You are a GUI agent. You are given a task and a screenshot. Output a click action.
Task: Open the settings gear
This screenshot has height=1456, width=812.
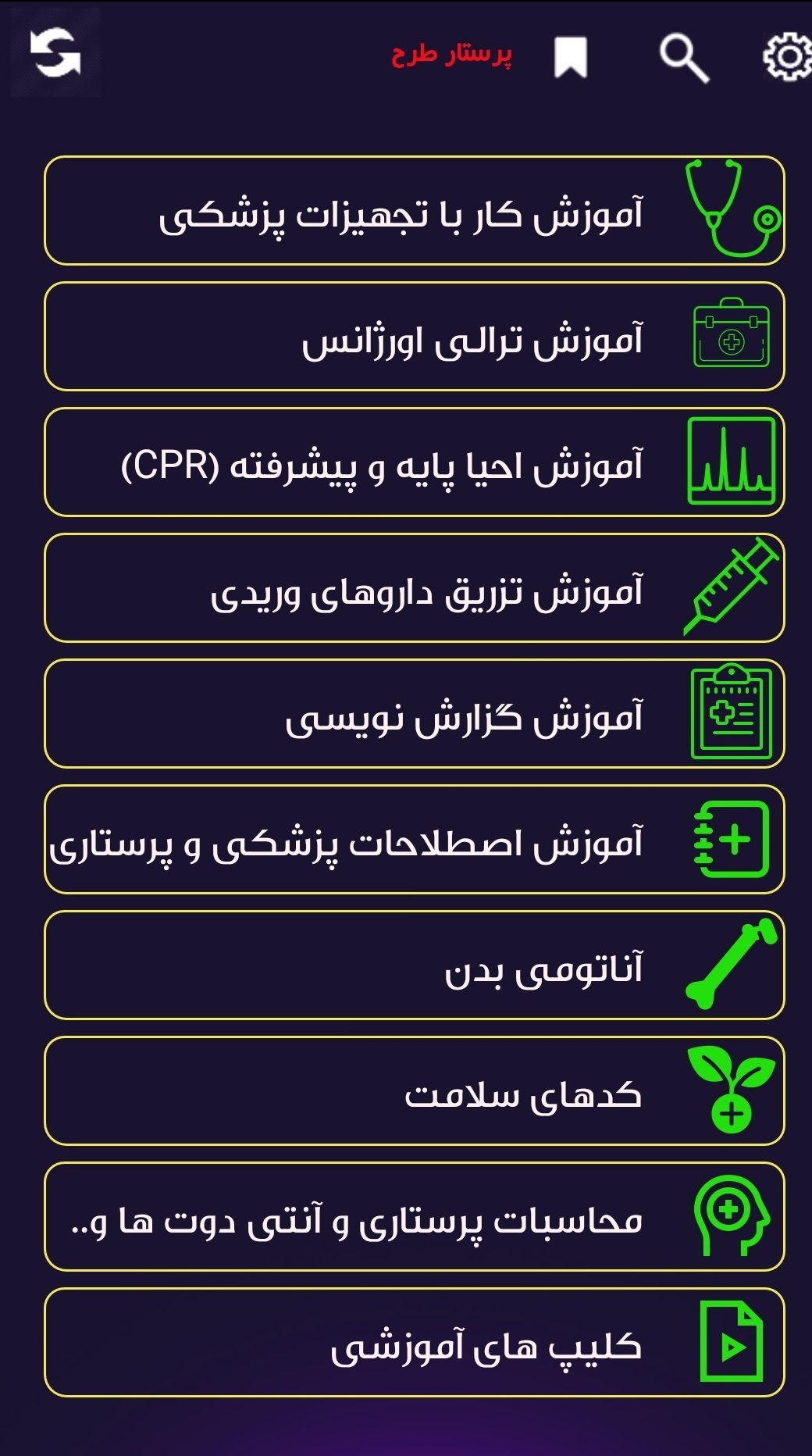tap(785, 57)
